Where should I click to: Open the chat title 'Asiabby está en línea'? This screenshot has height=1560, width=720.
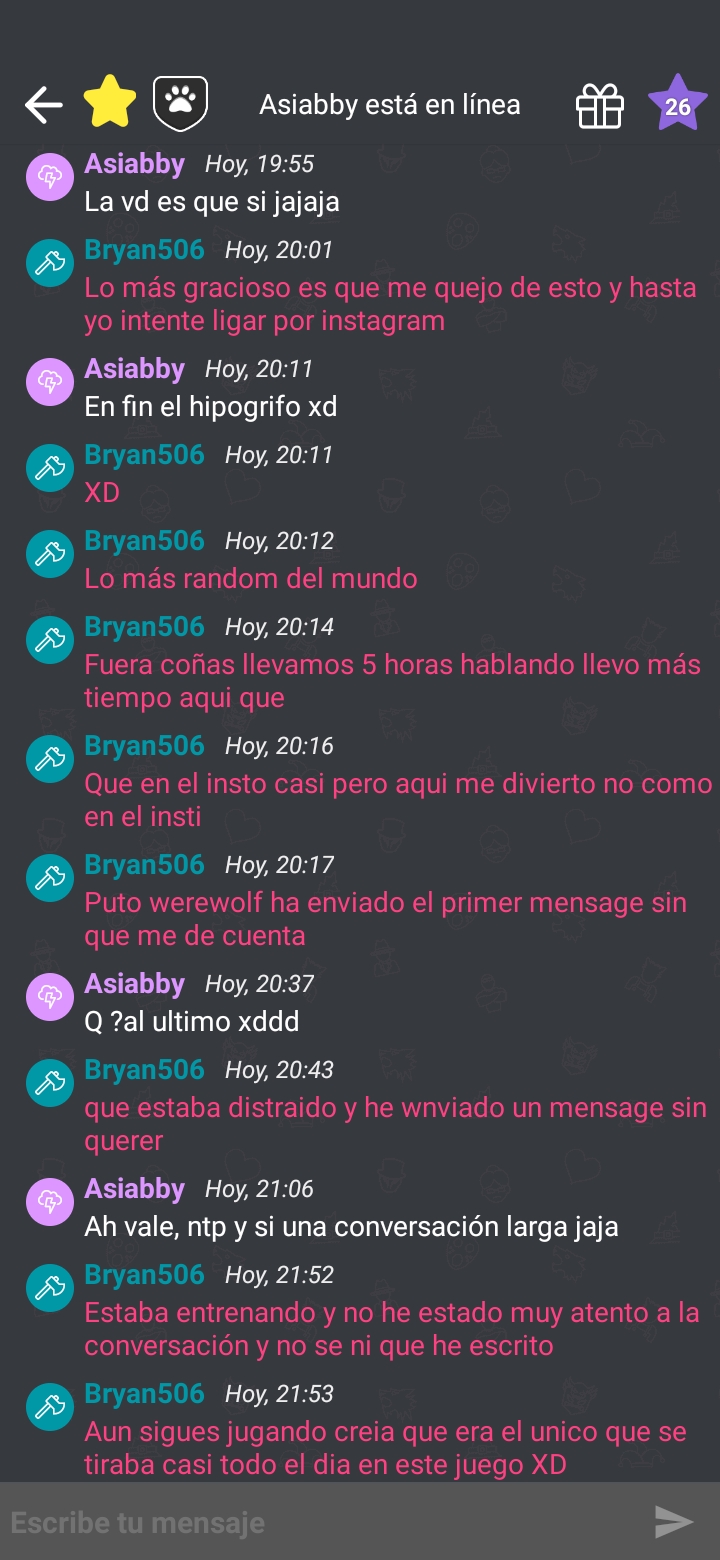(390, 104)
